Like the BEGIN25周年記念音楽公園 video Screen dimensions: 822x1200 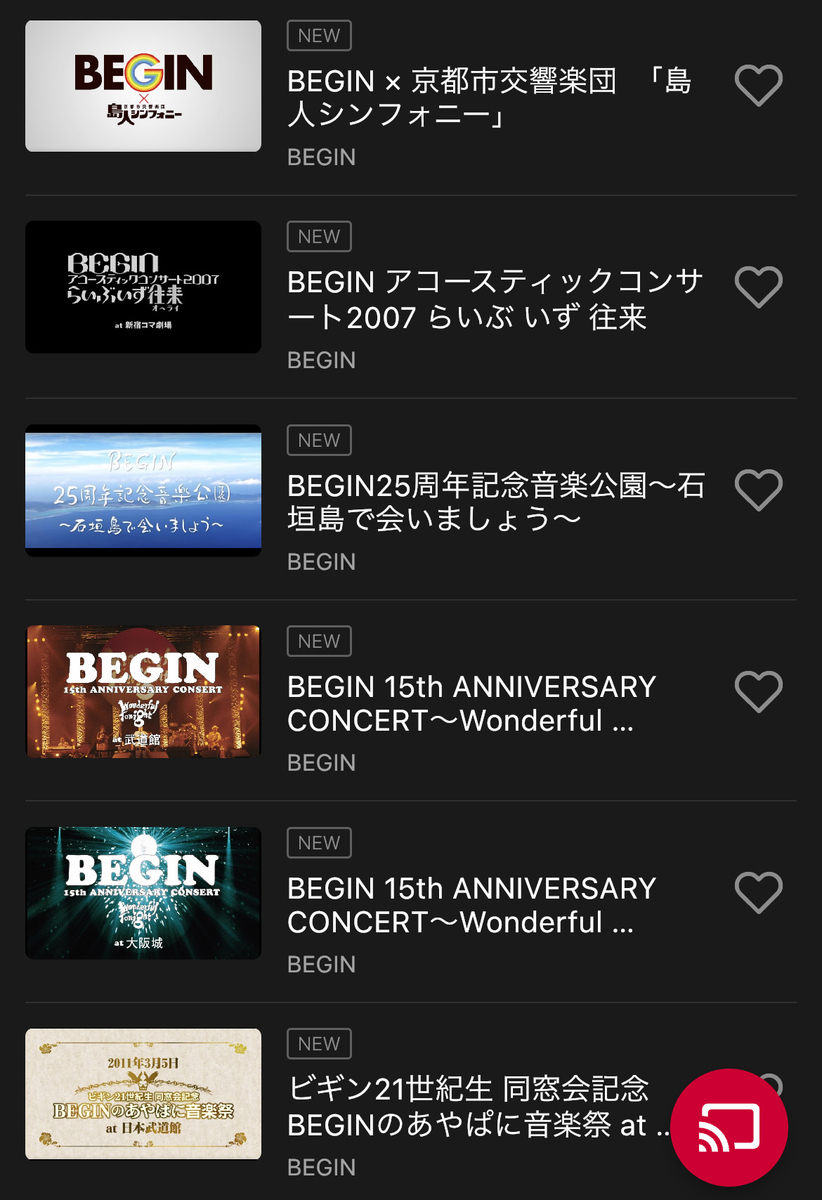(758, 489)
